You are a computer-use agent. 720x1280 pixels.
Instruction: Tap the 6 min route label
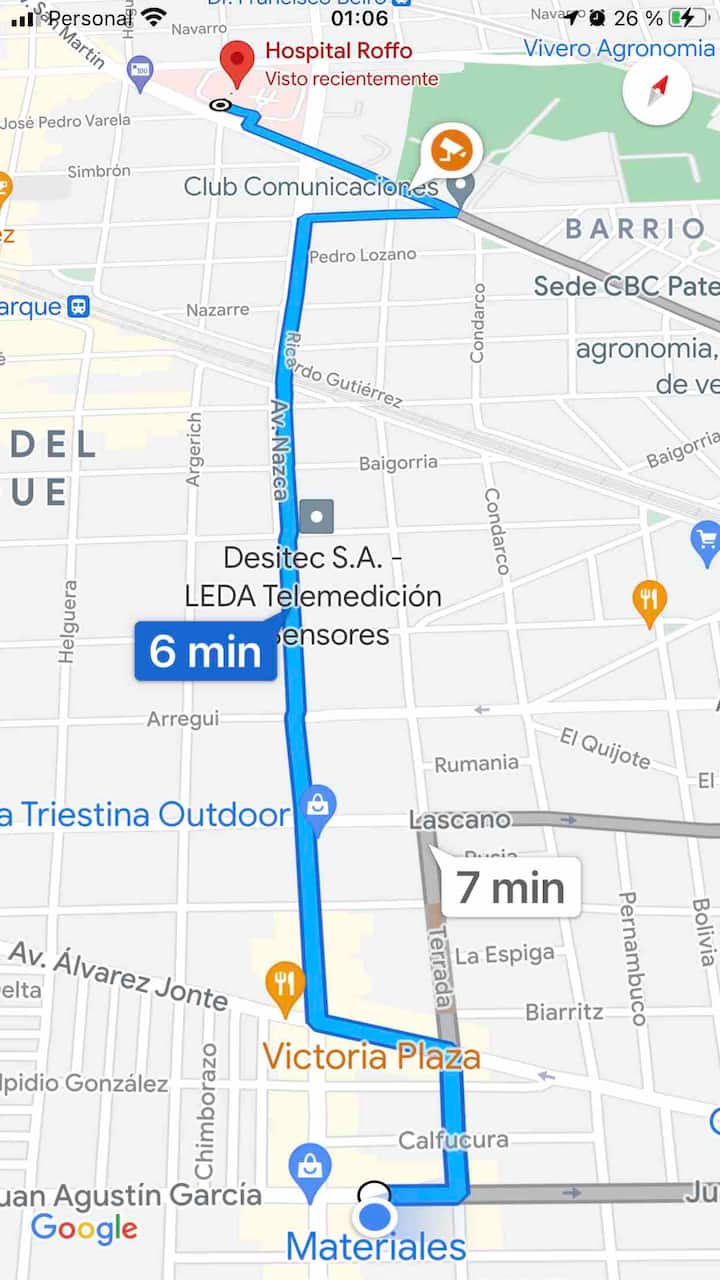pos(206,651)
